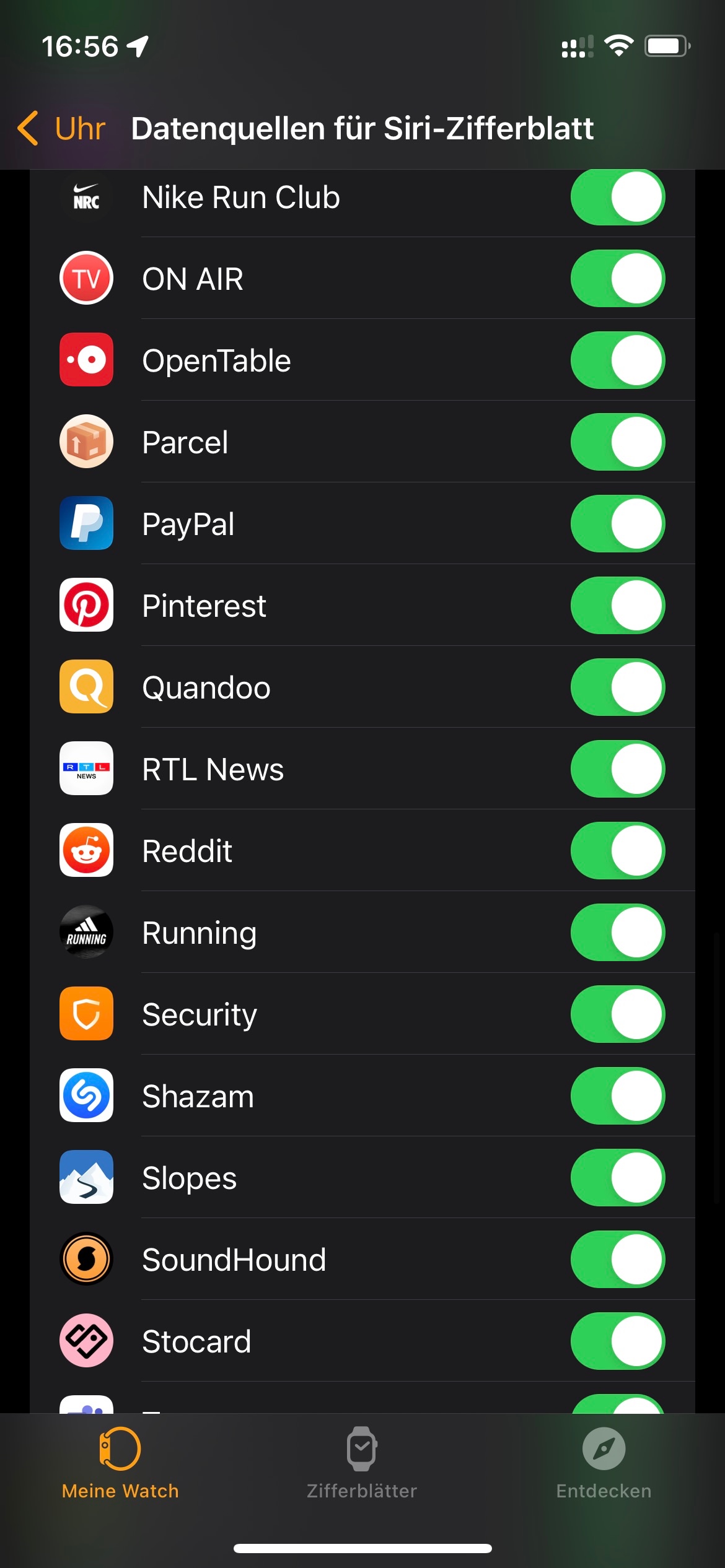Switch off the Running data source
Viewport: 725px width, 1568px height.
617,933
